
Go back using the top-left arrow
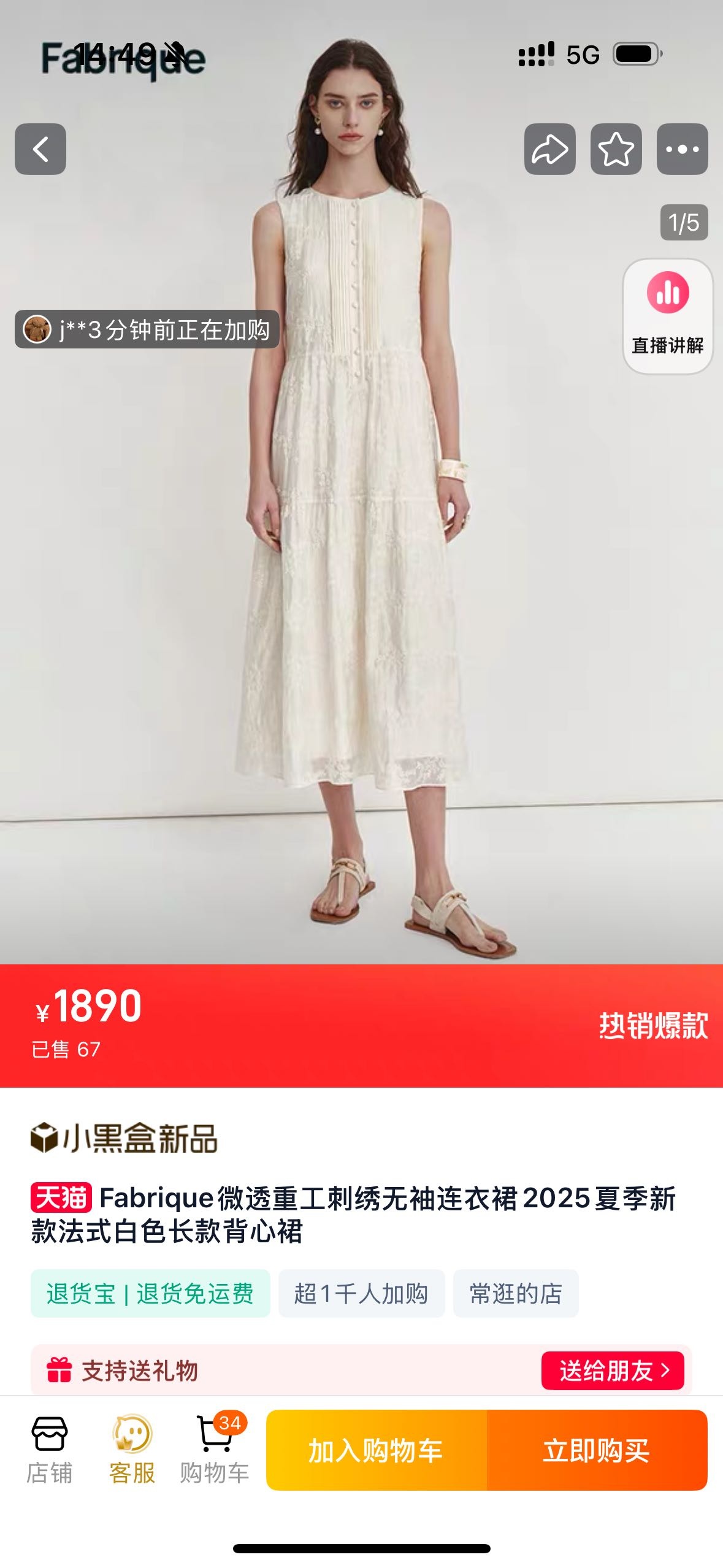click(40, 149)
